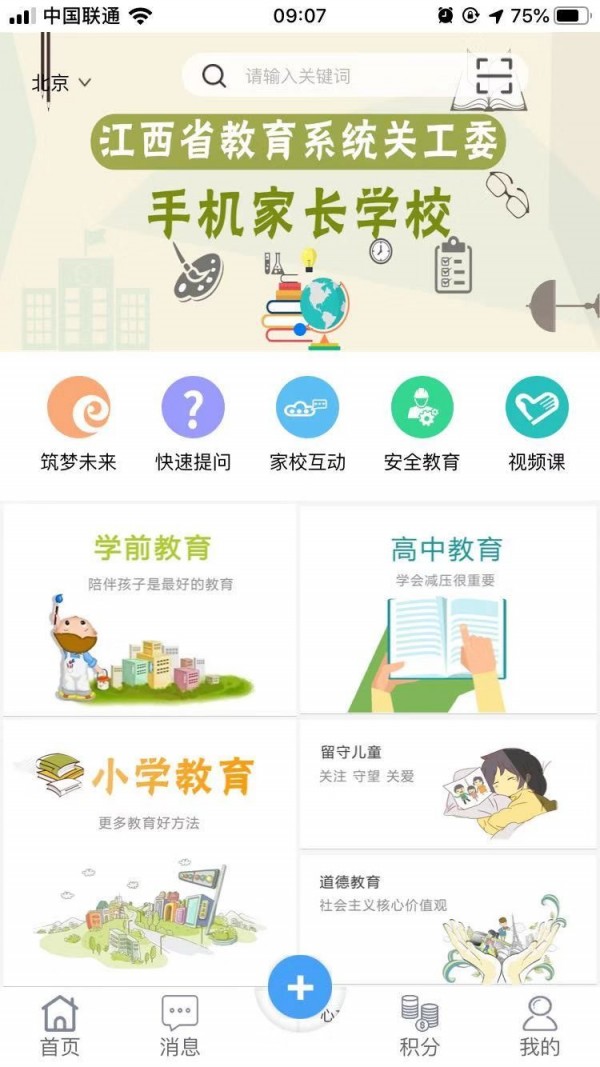600x1067 pixels.
Task: Open 家校互动 section
Action: click(x=307, y=408)
